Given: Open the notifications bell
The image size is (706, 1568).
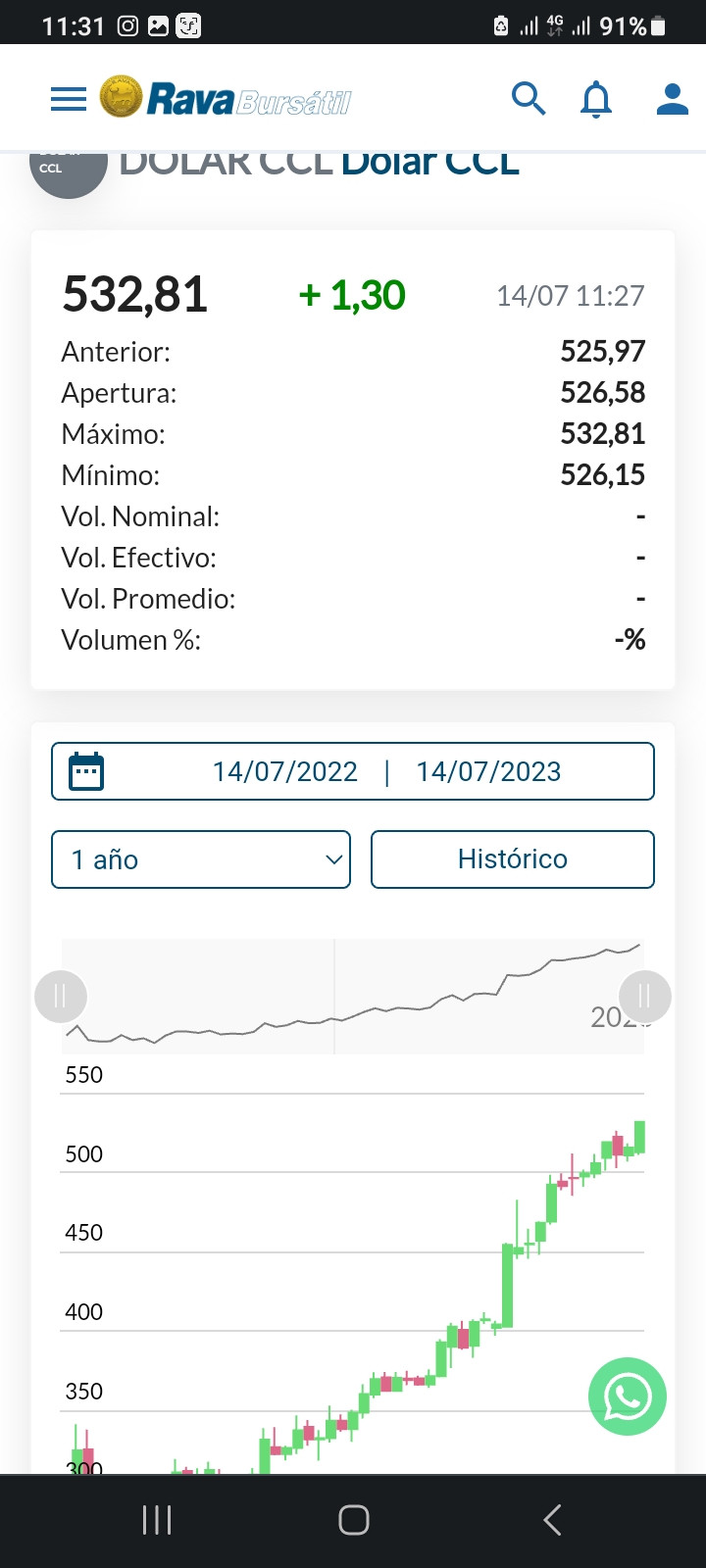Looking at the screenshot, I should click(x=596, y=100).
